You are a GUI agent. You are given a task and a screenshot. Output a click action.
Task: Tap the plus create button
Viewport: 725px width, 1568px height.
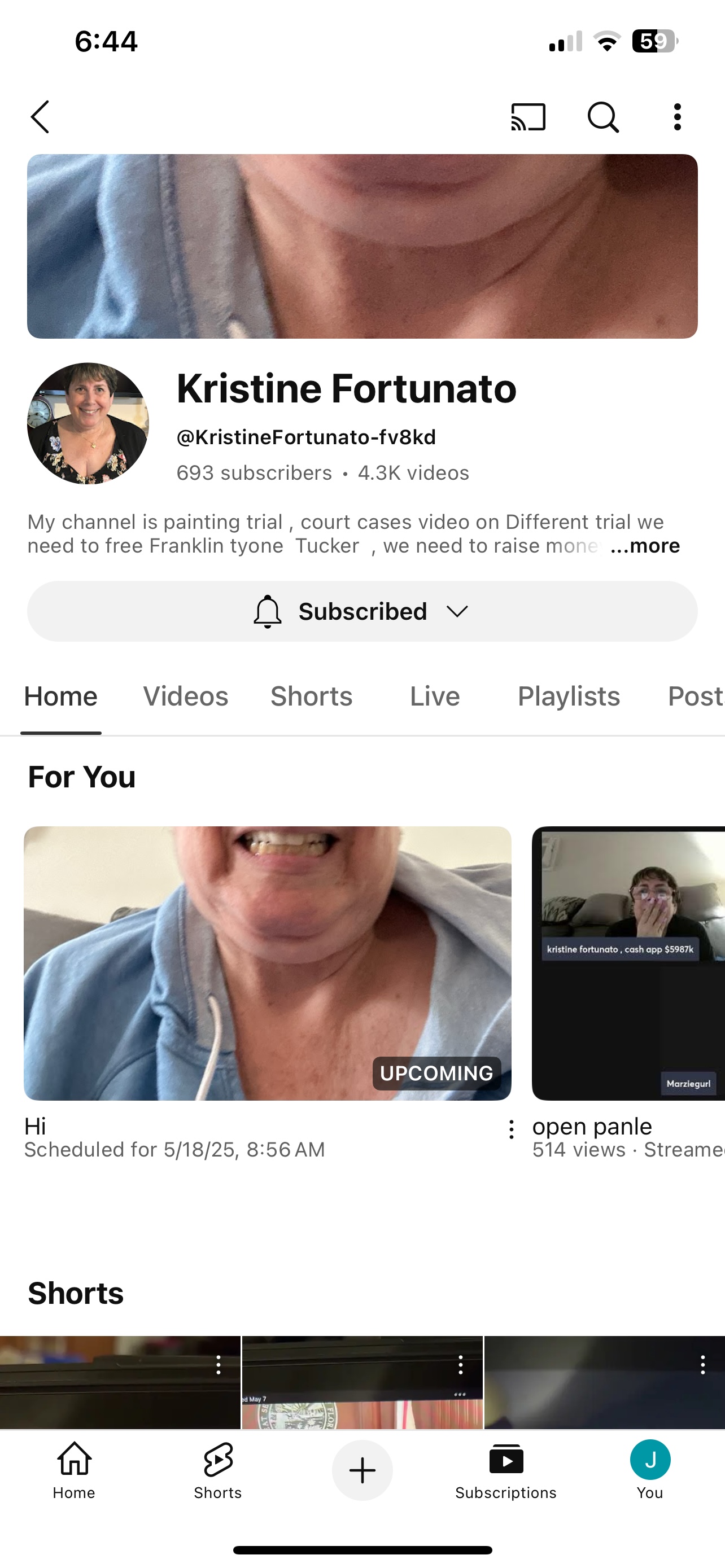[362, 1470]
